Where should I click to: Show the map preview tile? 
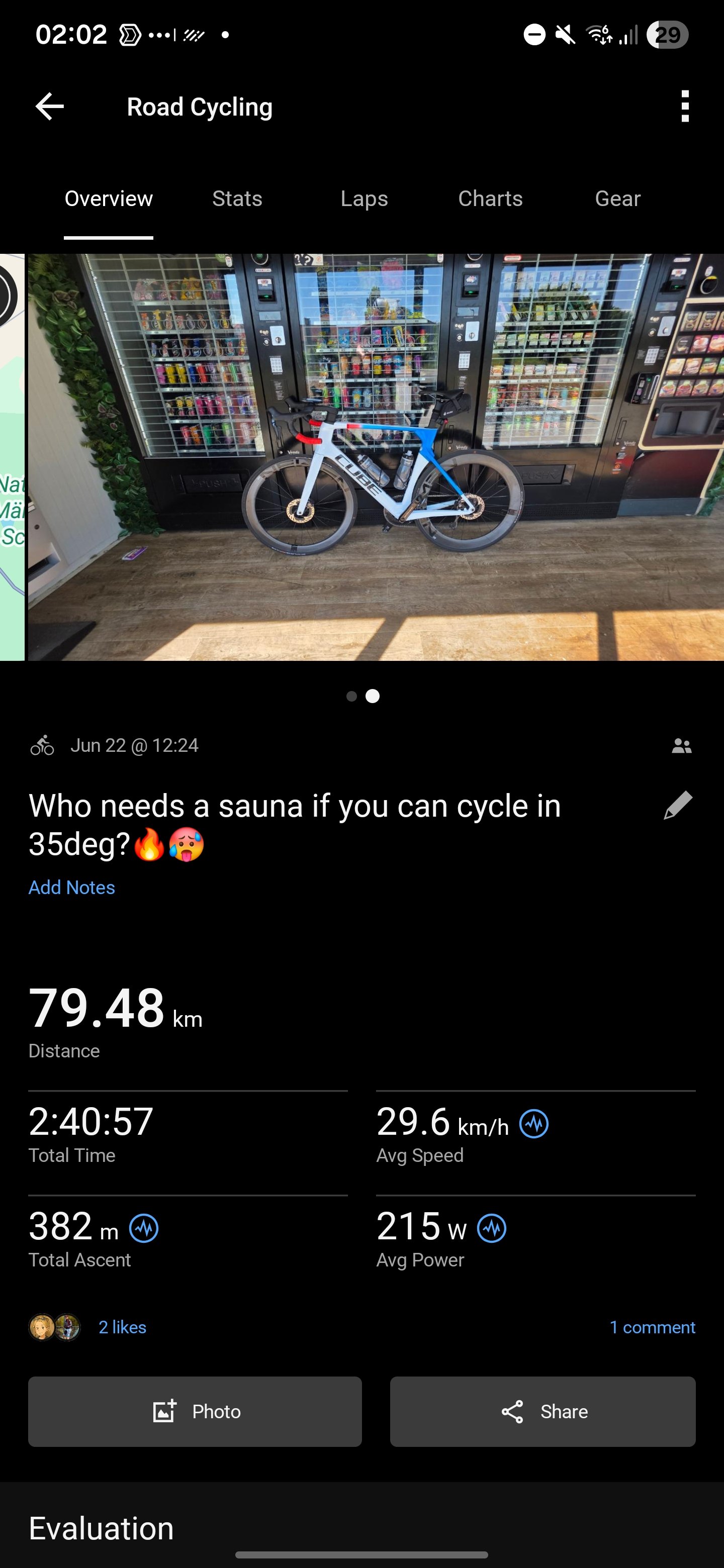[x=12, y=457]
